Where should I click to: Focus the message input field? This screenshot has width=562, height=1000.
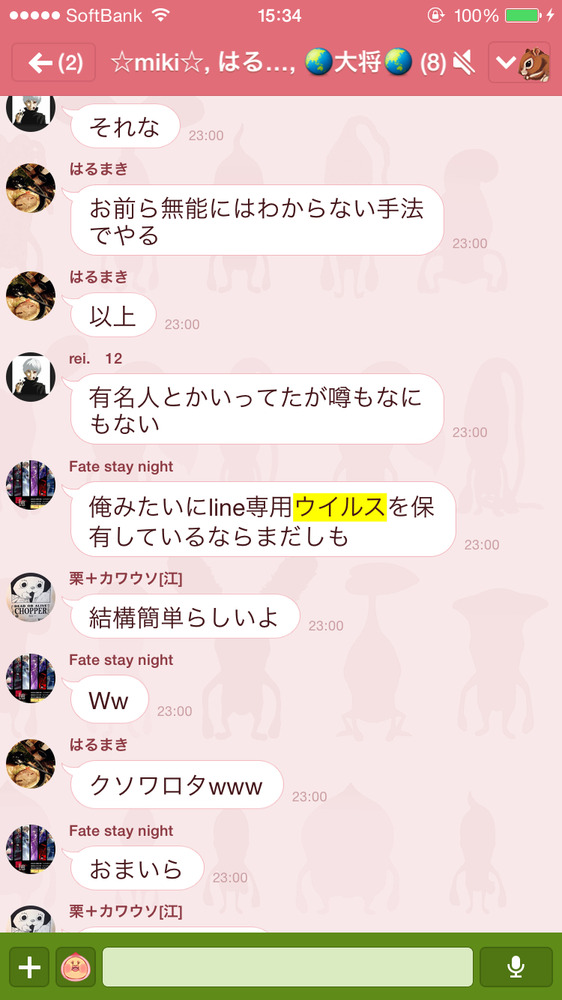(288, 967)
